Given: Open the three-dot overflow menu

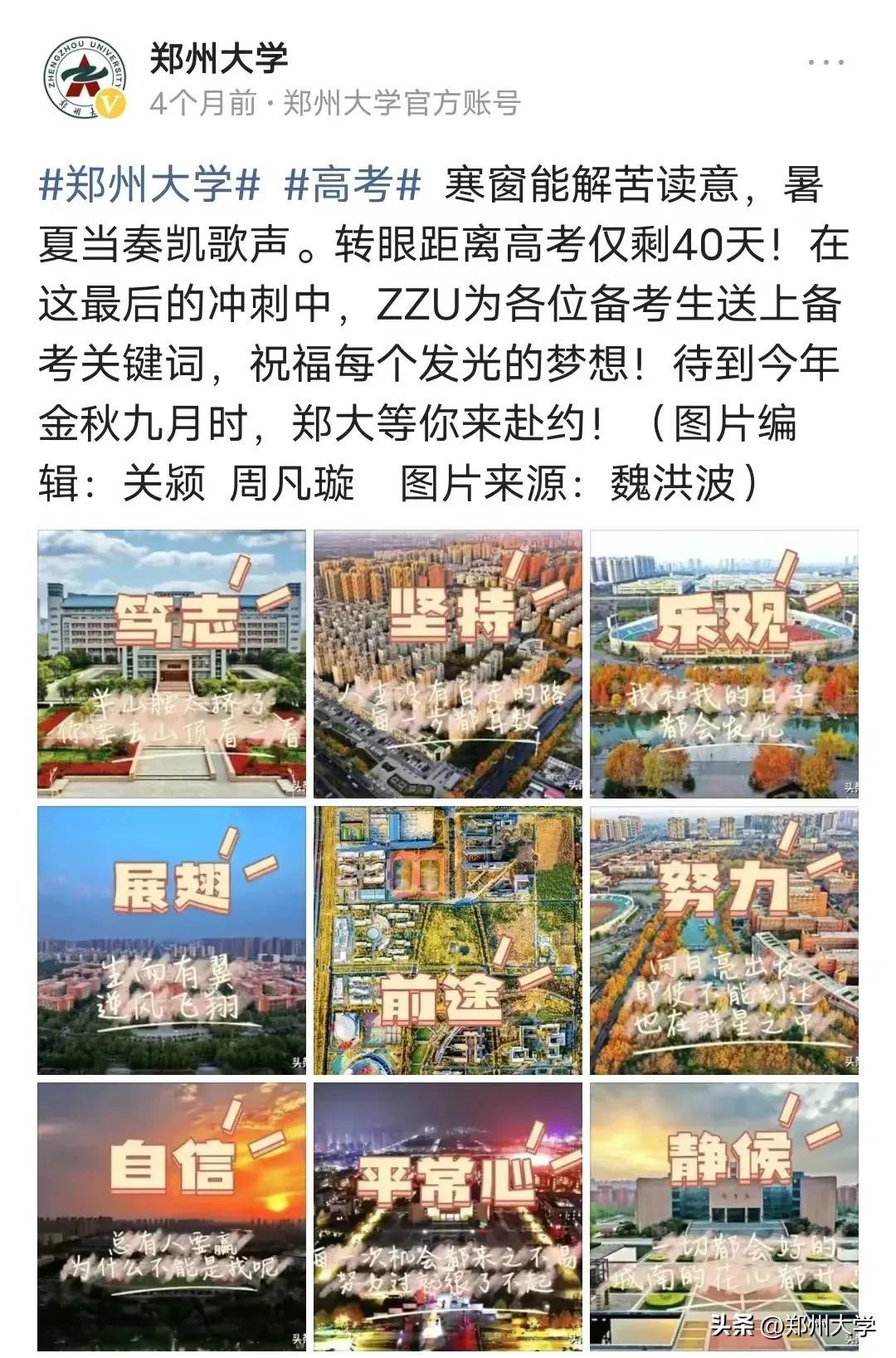Looking at the screenshot, I should (825, 63).
